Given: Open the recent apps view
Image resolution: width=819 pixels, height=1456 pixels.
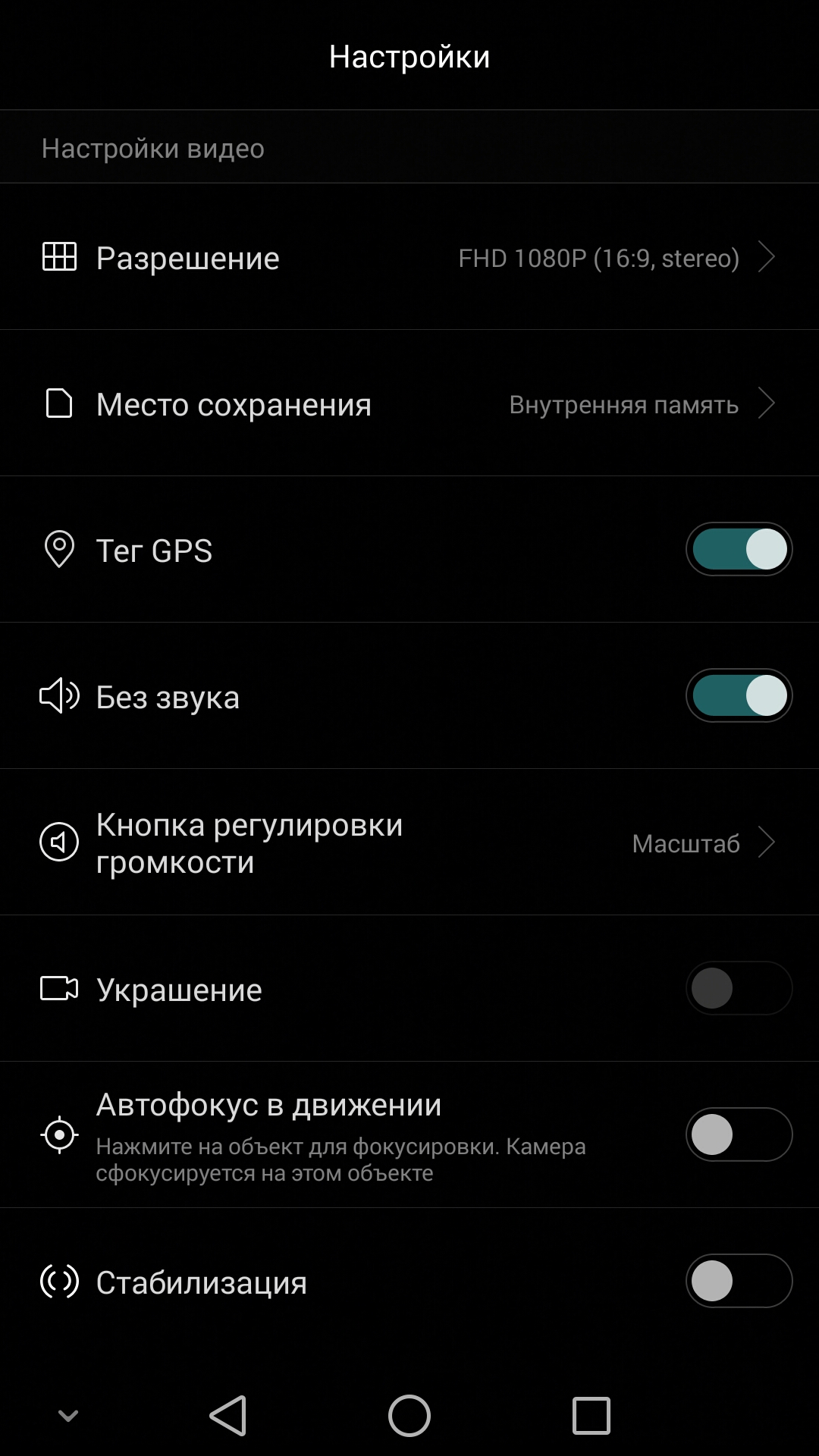Looking at the screenshot, I should point(591,1415).
